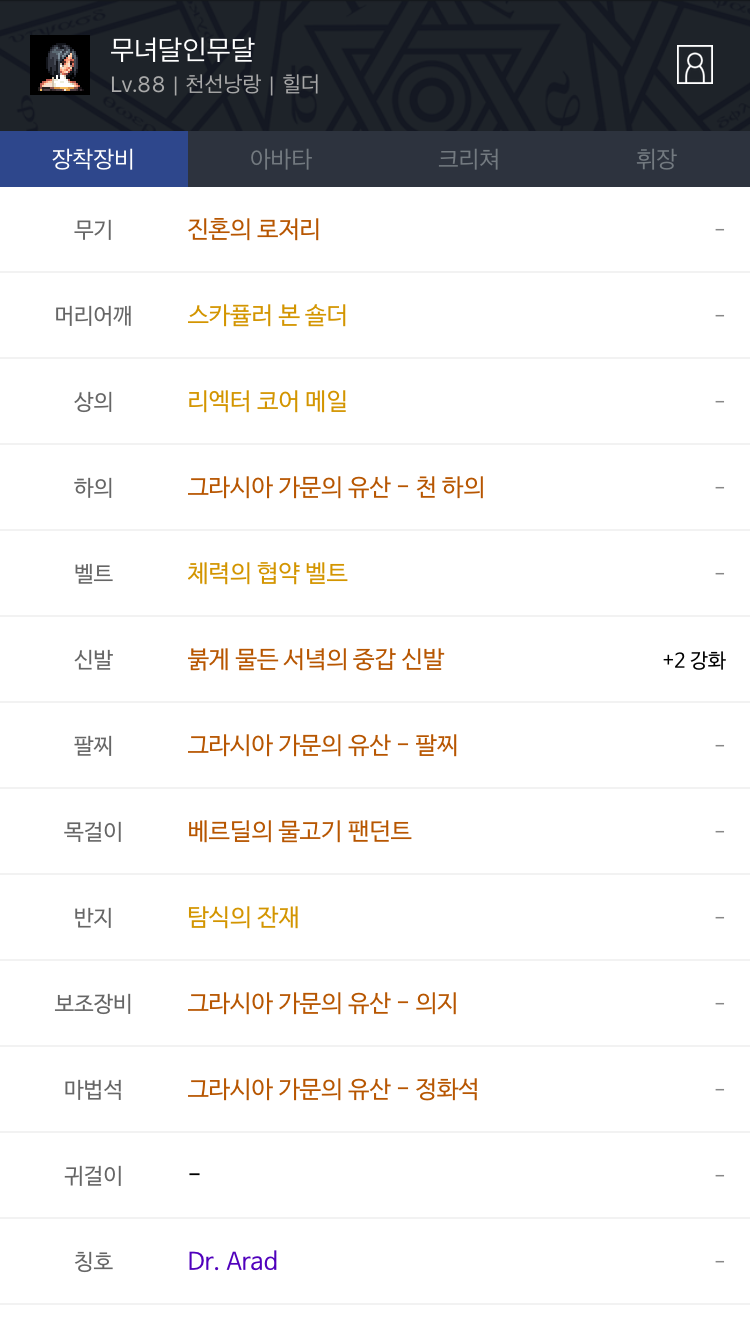Image resolution: width=750 pixels, height=1334 pixels.
Task: View 스카퓰러 본 숄더 shoulder item
Action: (267, 315)
